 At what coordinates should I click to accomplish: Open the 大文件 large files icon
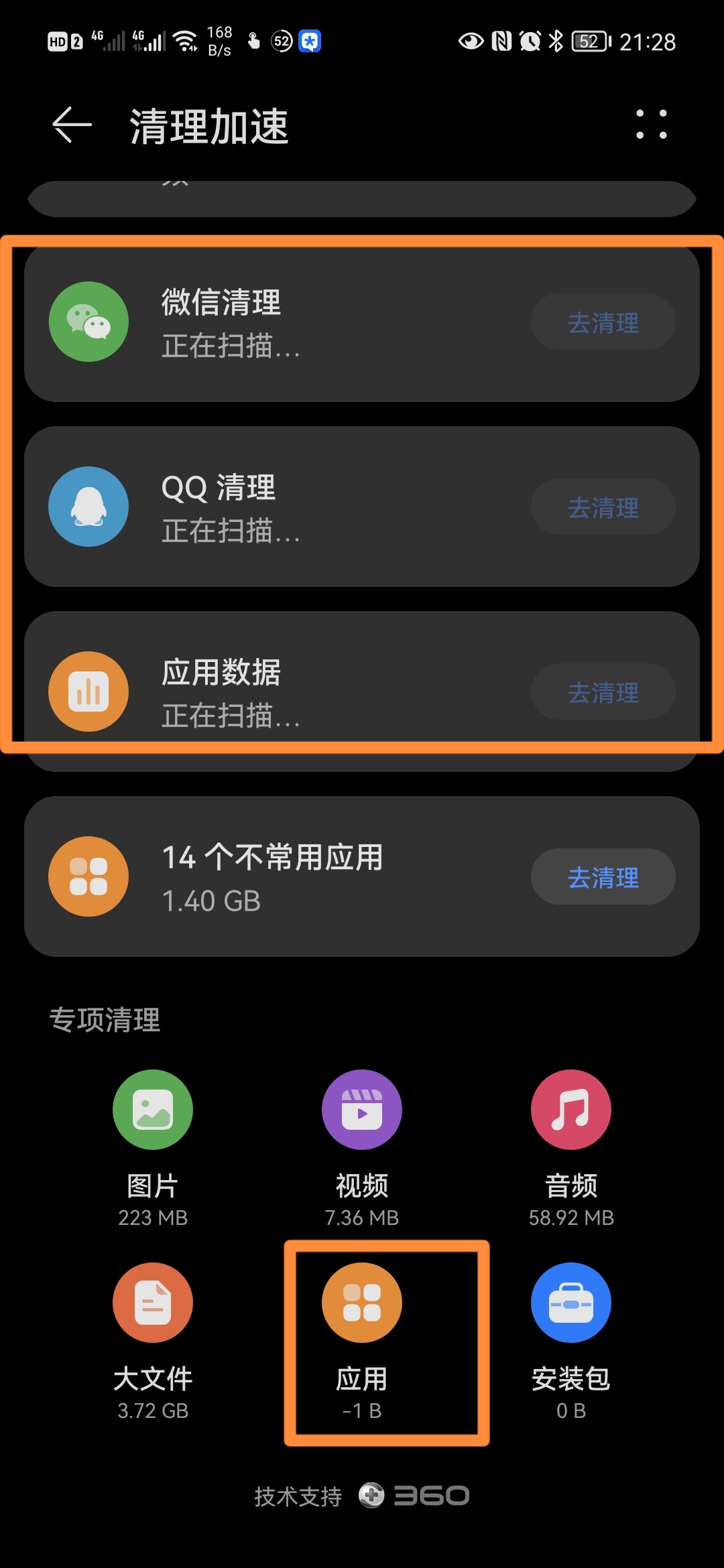click(152, 1301)
